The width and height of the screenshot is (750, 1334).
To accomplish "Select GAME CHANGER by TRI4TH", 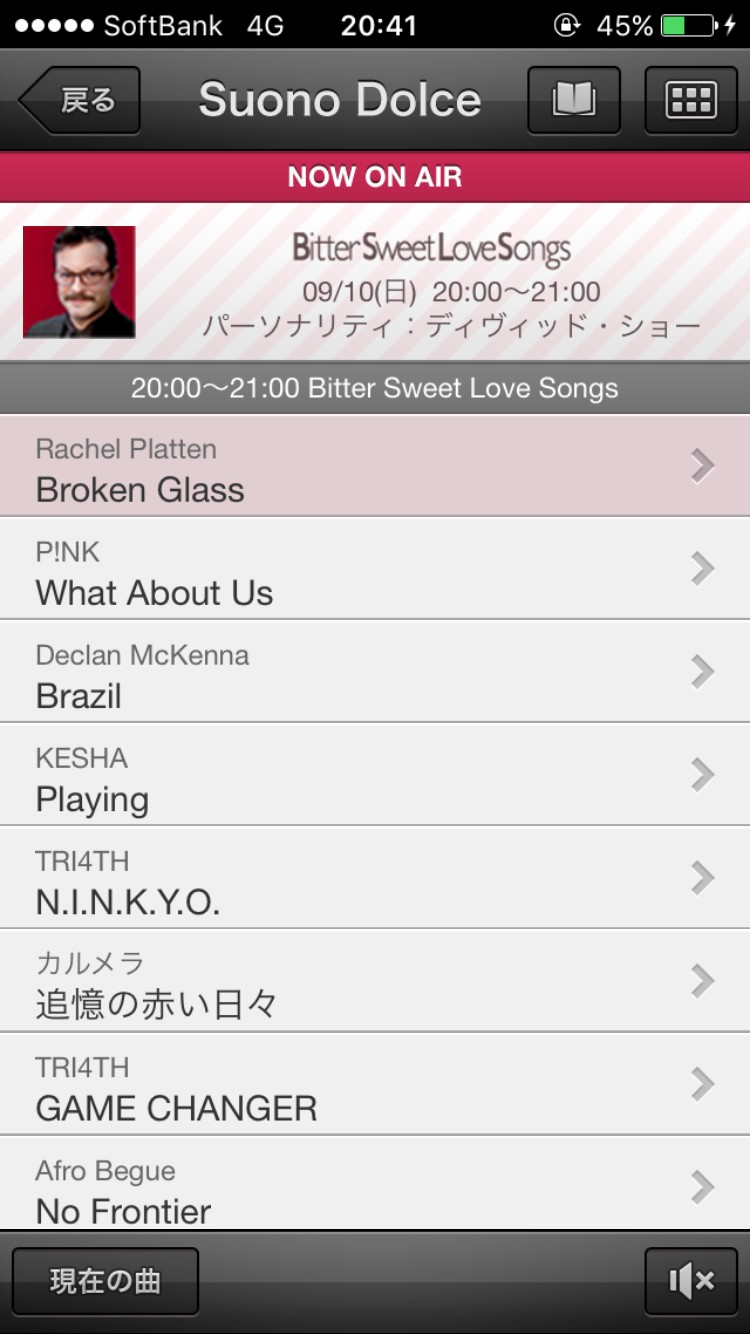I will click(375, 1084).
